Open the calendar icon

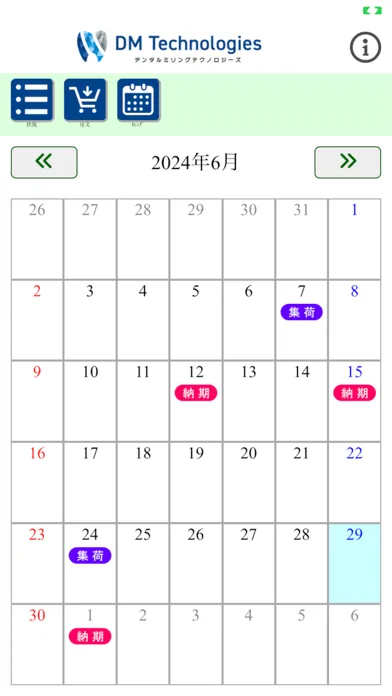139,100
